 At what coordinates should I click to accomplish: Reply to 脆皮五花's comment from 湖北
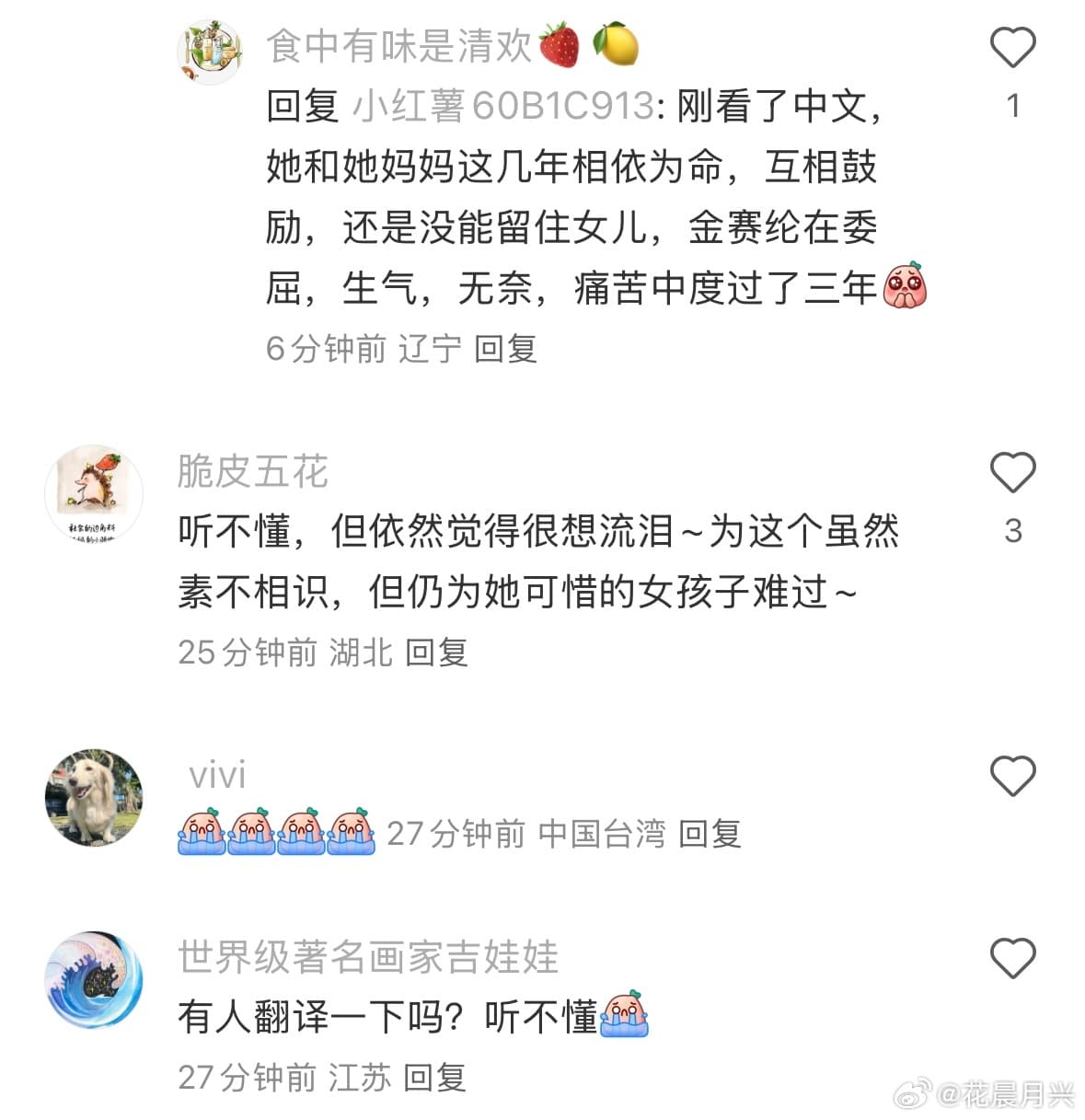point(436,652)
